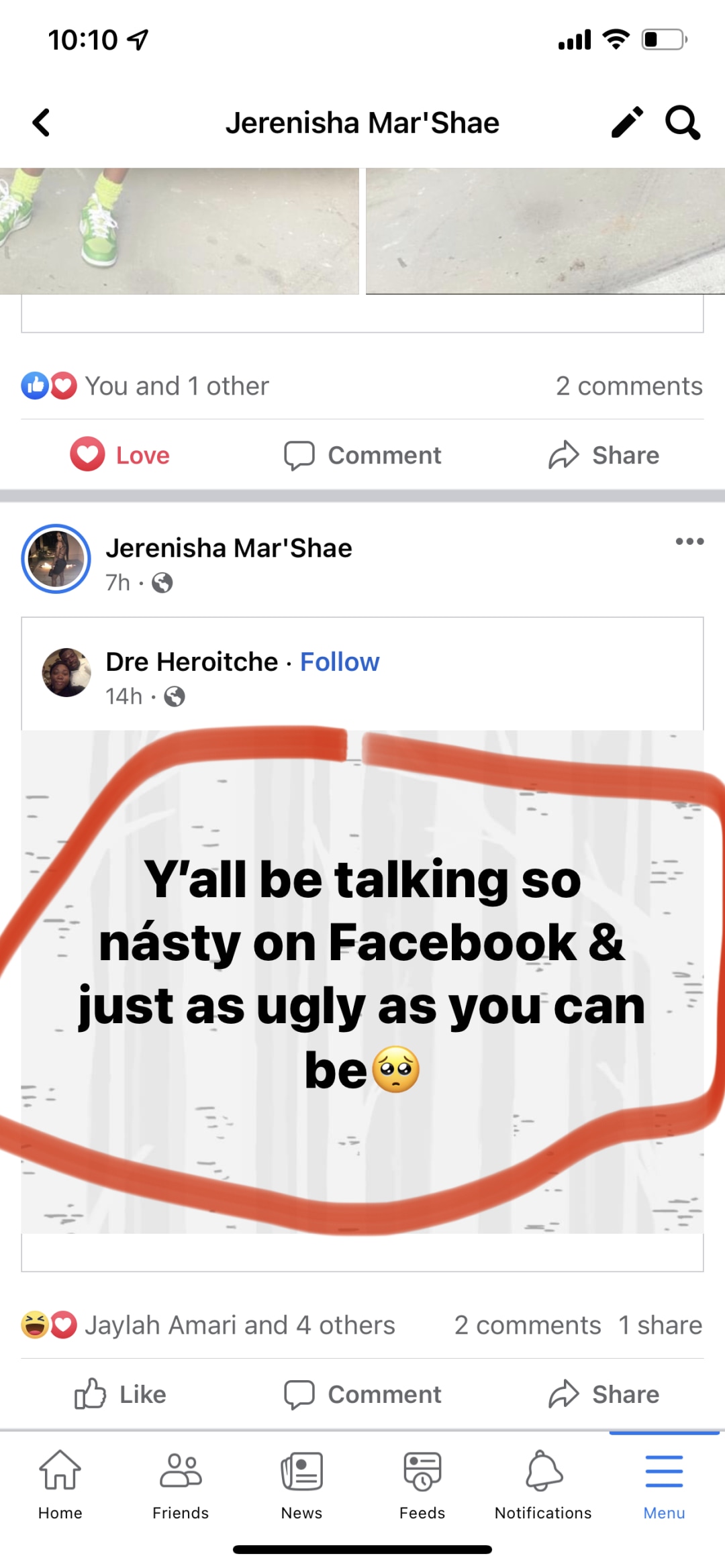See who reacted: You and 1 other
Viewport: 725px width, 1568px height.
[145, 386]
